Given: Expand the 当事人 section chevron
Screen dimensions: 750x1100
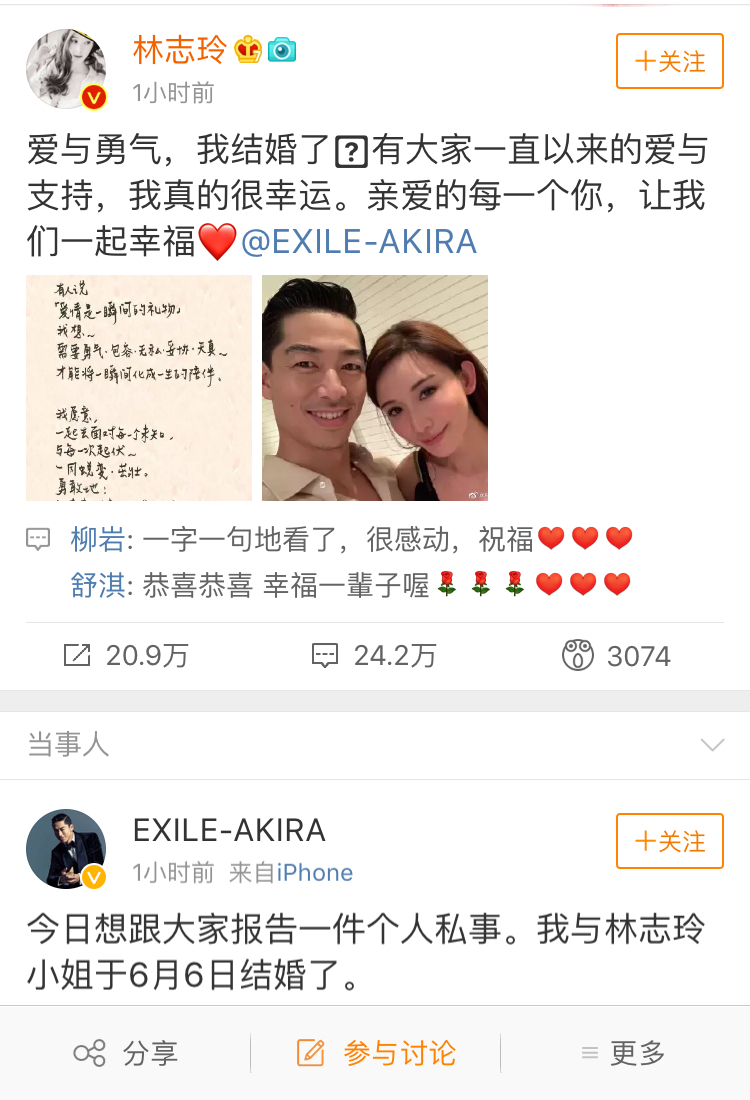Looking at the screenshot, I should pos(712,745).
